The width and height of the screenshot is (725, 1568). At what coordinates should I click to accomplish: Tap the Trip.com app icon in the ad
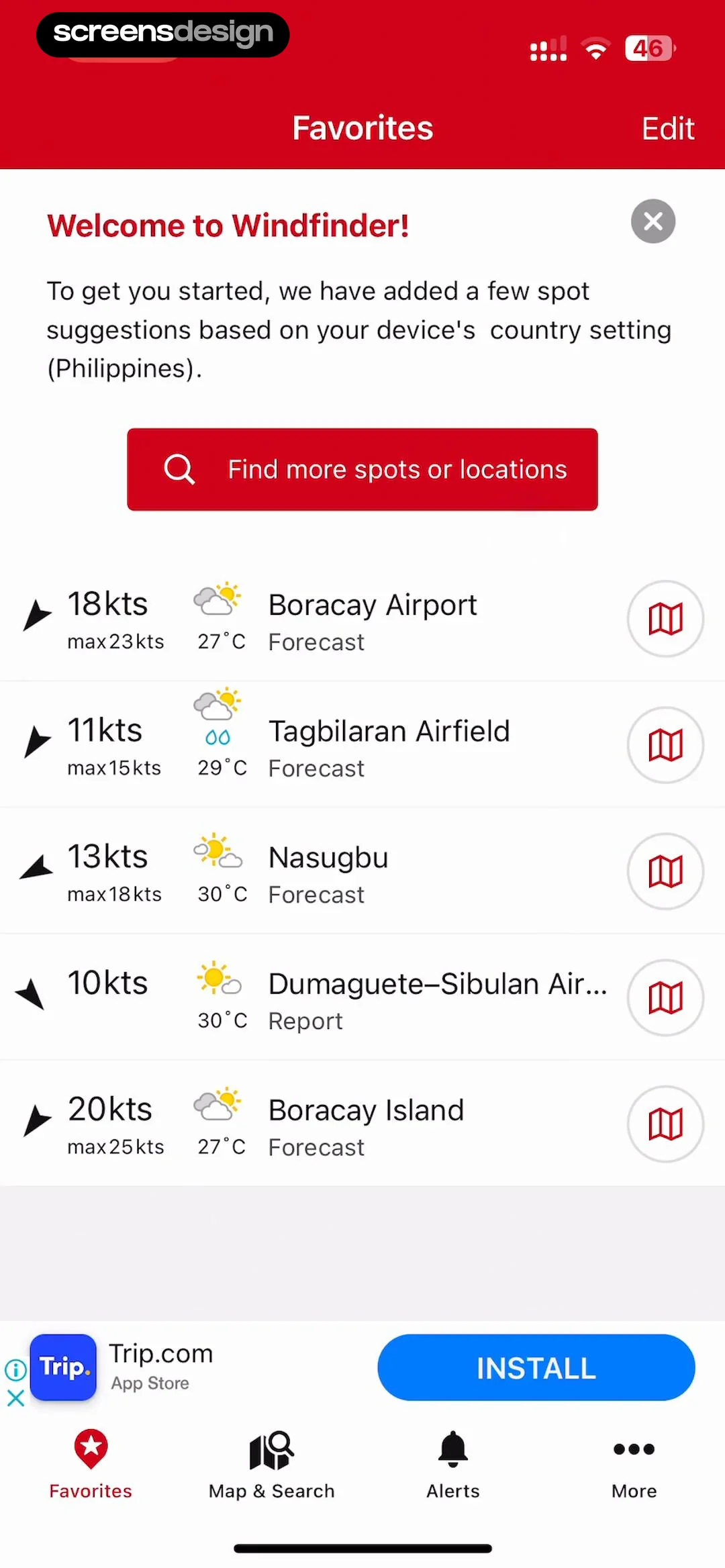62,1367
